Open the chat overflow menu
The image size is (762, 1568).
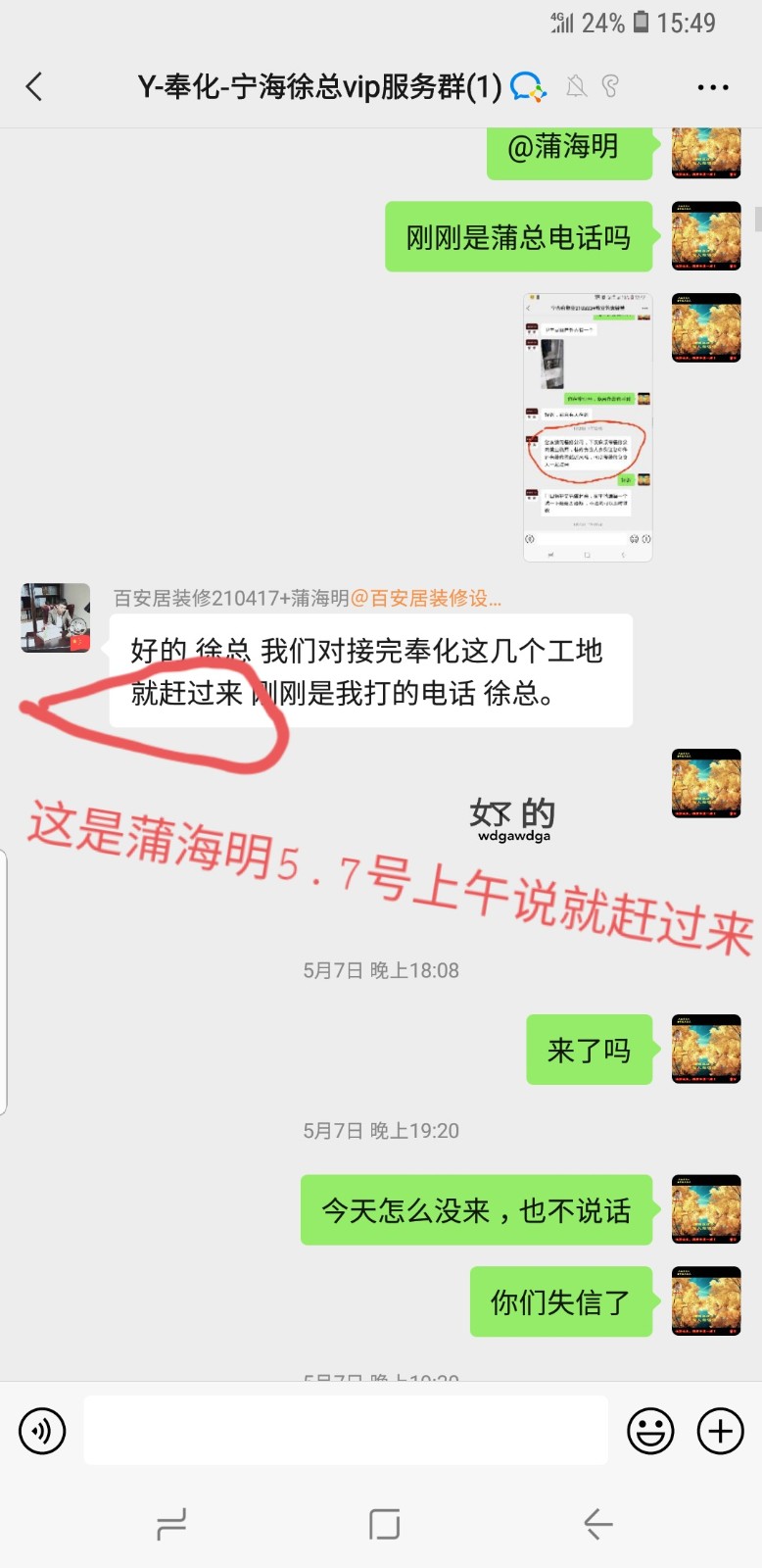[712, 87]
